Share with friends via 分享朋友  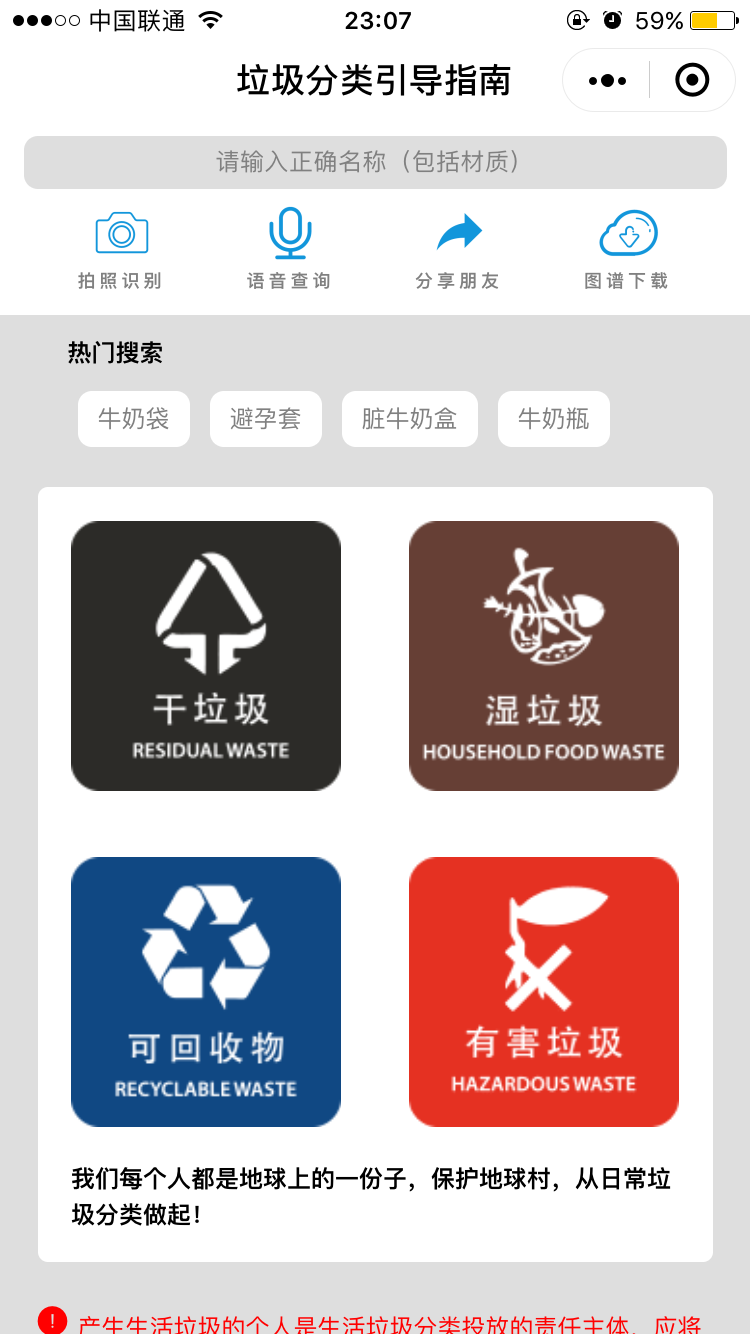click(x=458, y=248)
